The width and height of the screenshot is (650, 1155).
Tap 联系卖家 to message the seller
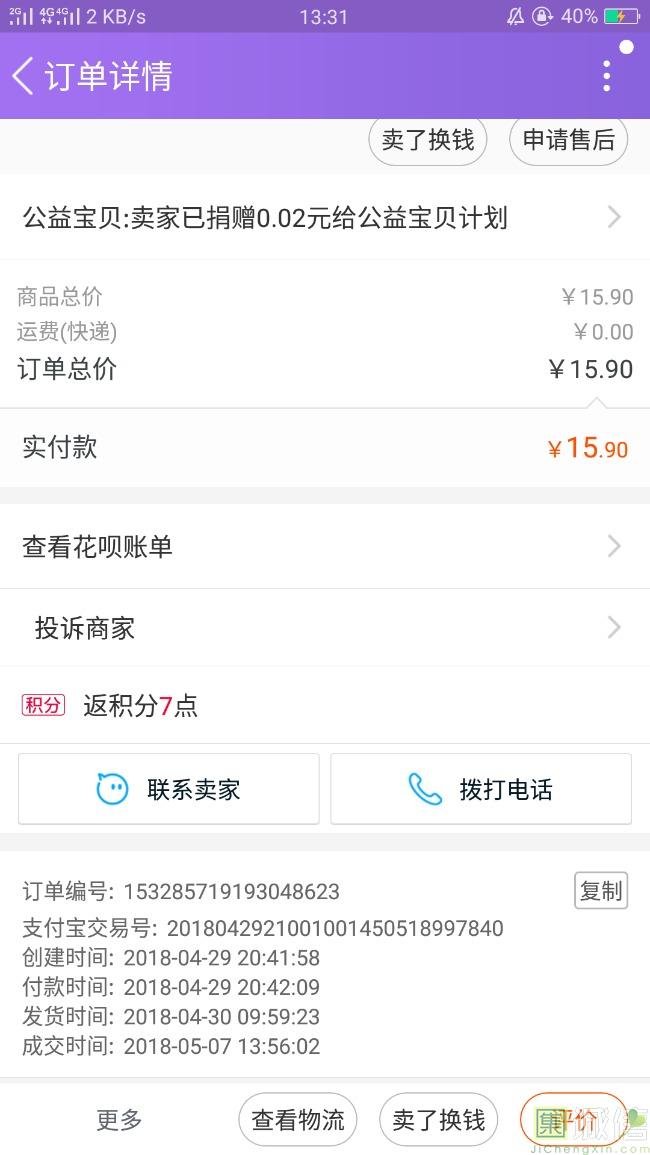pos(169,789)
